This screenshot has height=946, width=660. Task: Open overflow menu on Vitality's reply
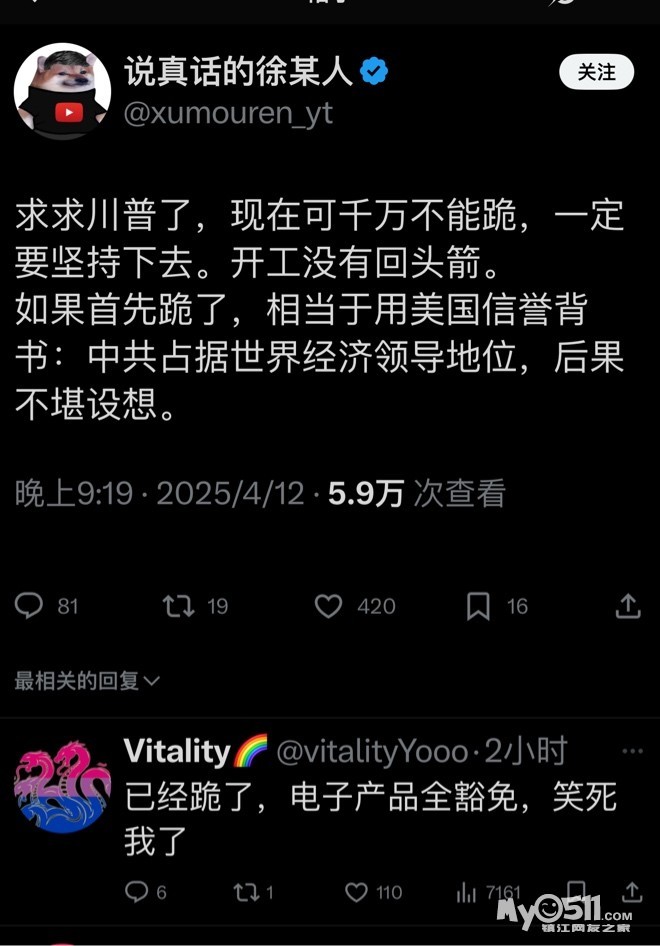click(632, 752)
